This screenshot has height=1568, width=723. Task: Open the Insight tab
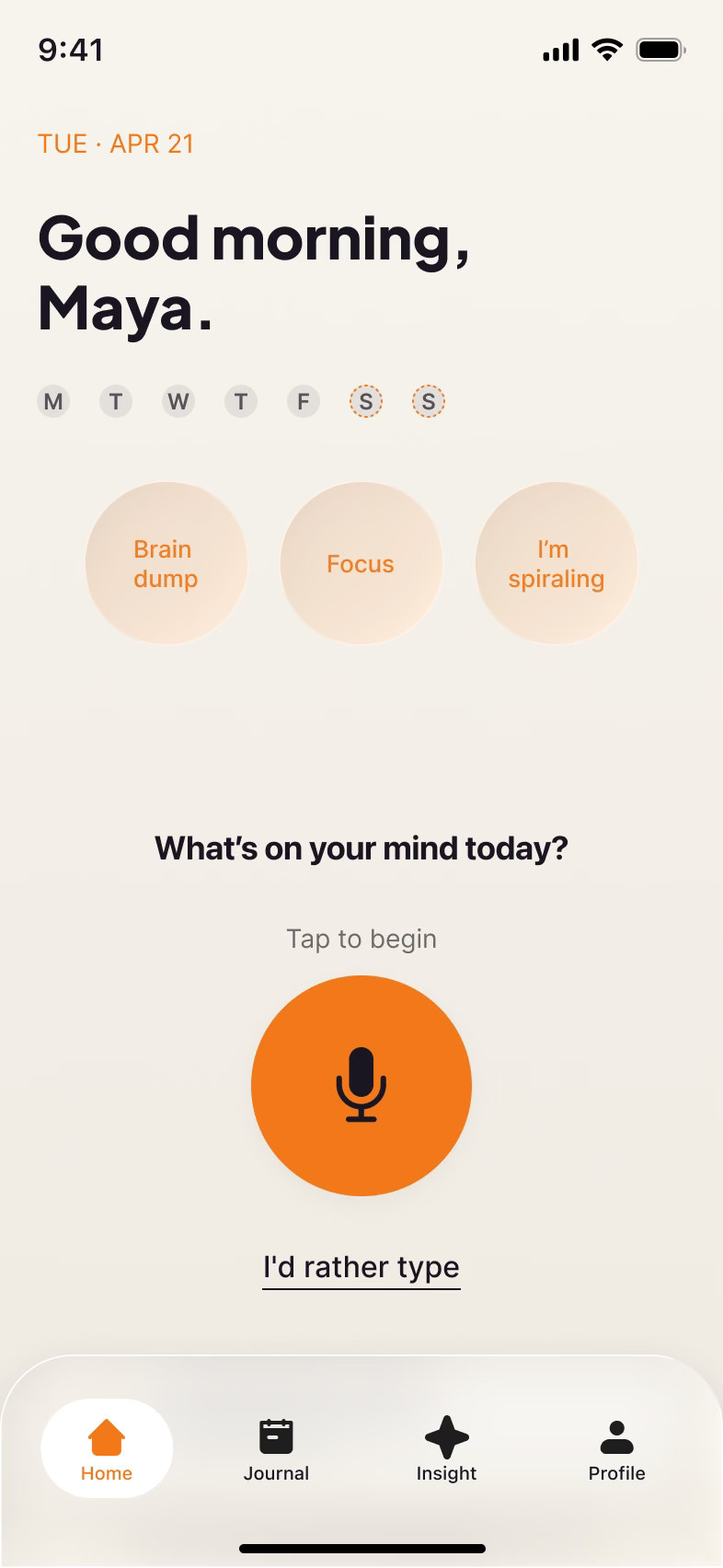tap(446, 1449)
